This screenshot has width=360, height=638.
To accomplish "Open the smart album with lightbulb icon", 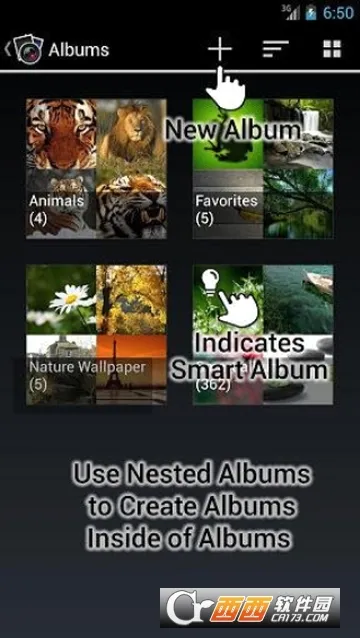I will pyautogui.click(x=263, y=335).
